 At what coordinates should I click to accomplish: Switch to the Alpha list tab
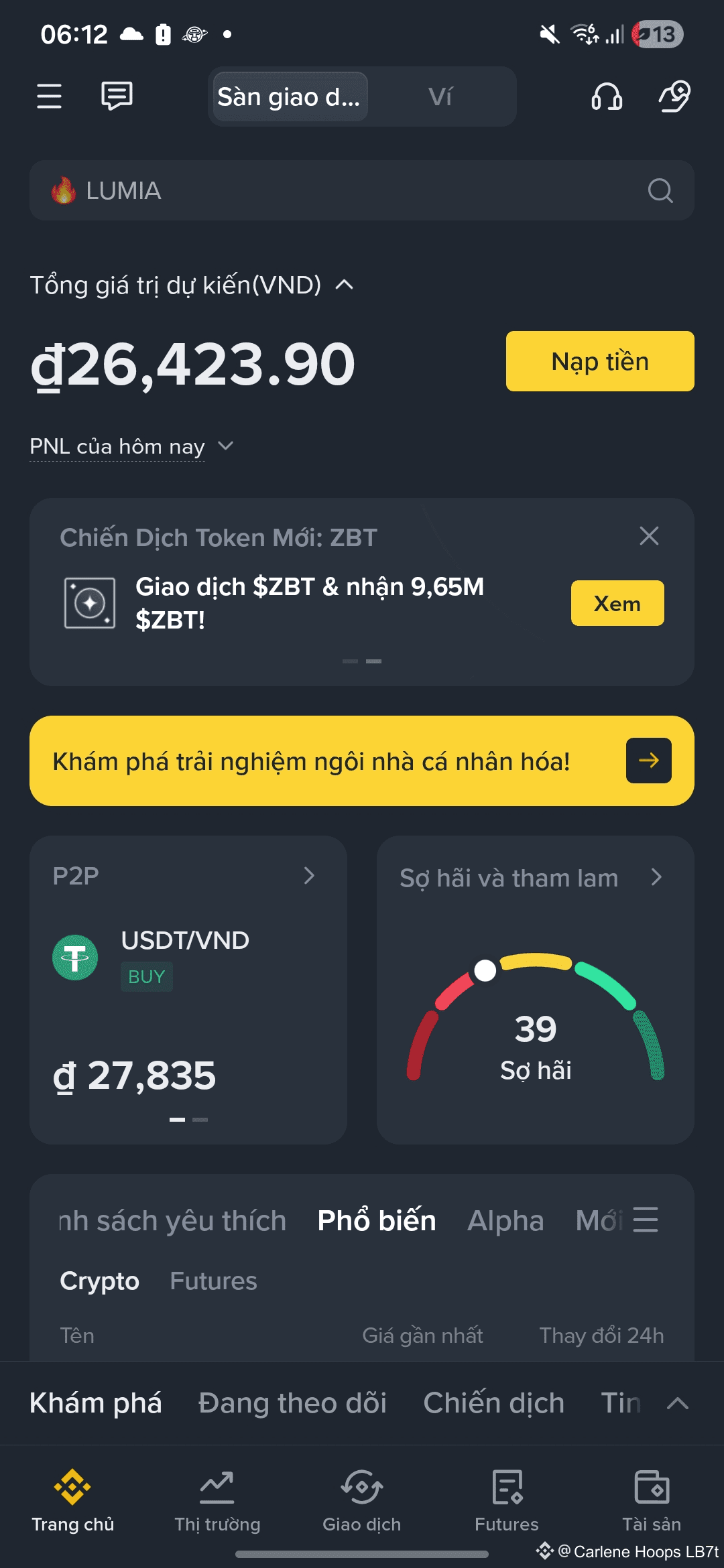[505, 1220]
